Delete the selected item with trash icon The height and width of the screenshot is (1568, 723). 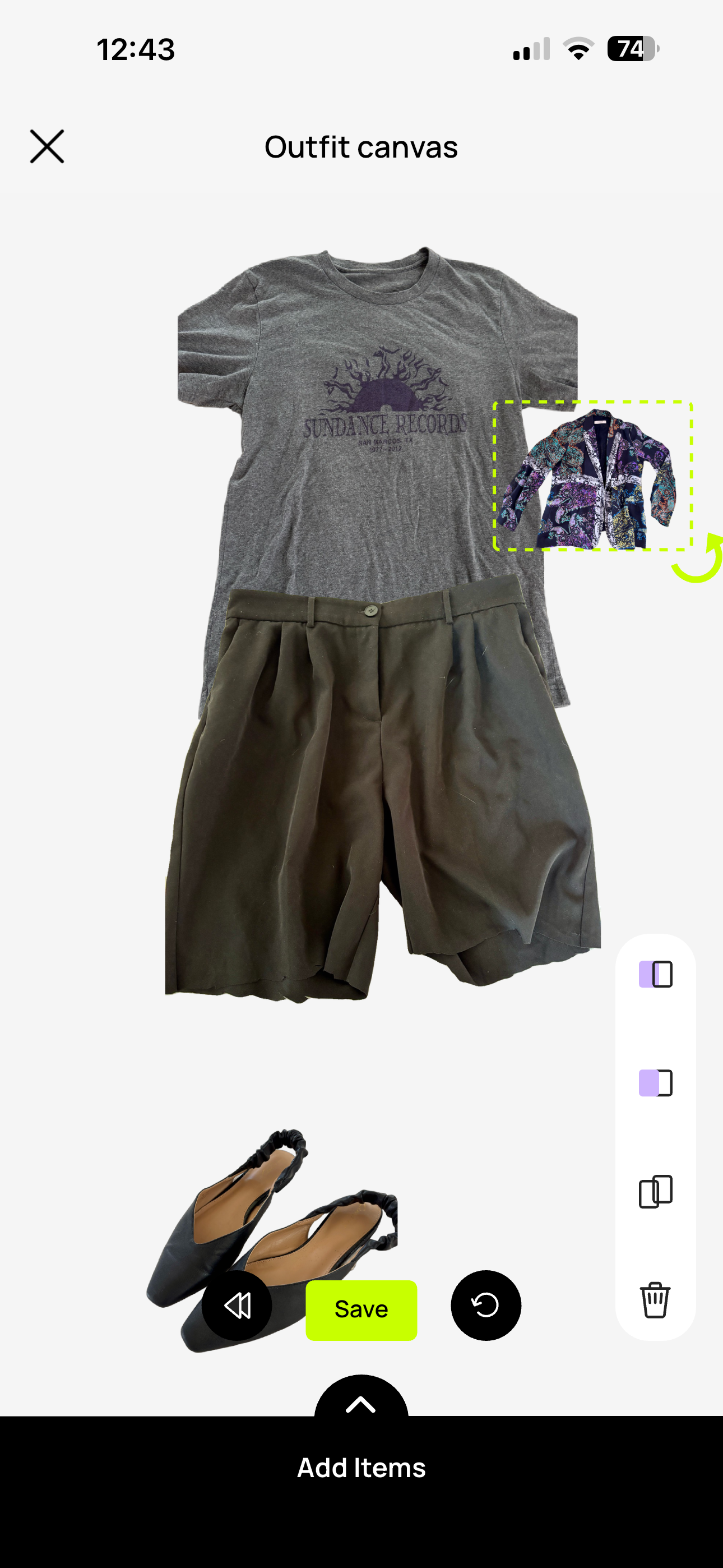pos(655,1299)
